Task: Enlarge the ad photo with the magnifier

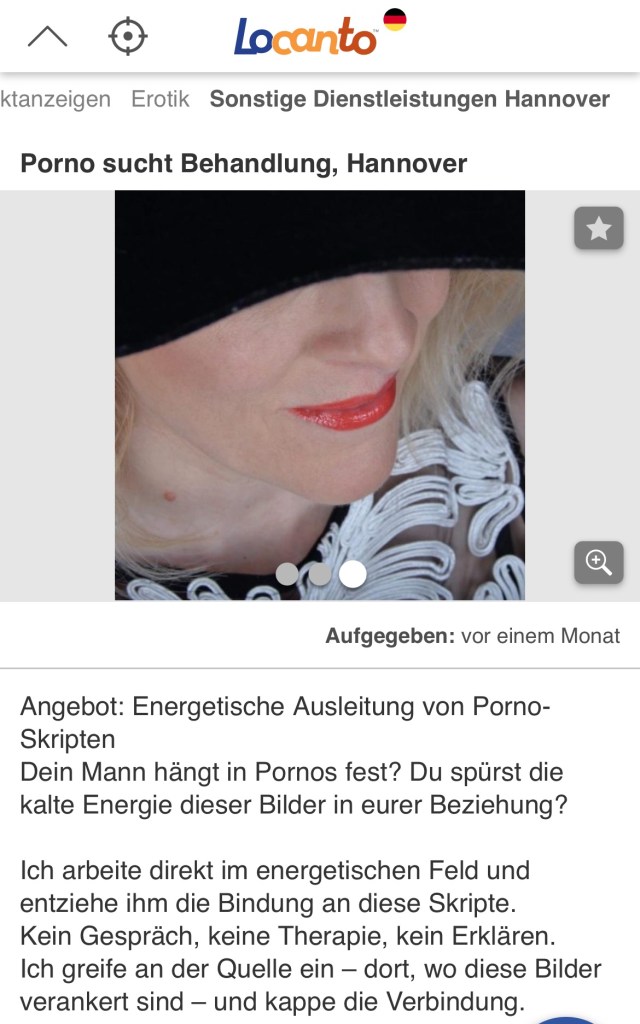Action: 598,563
